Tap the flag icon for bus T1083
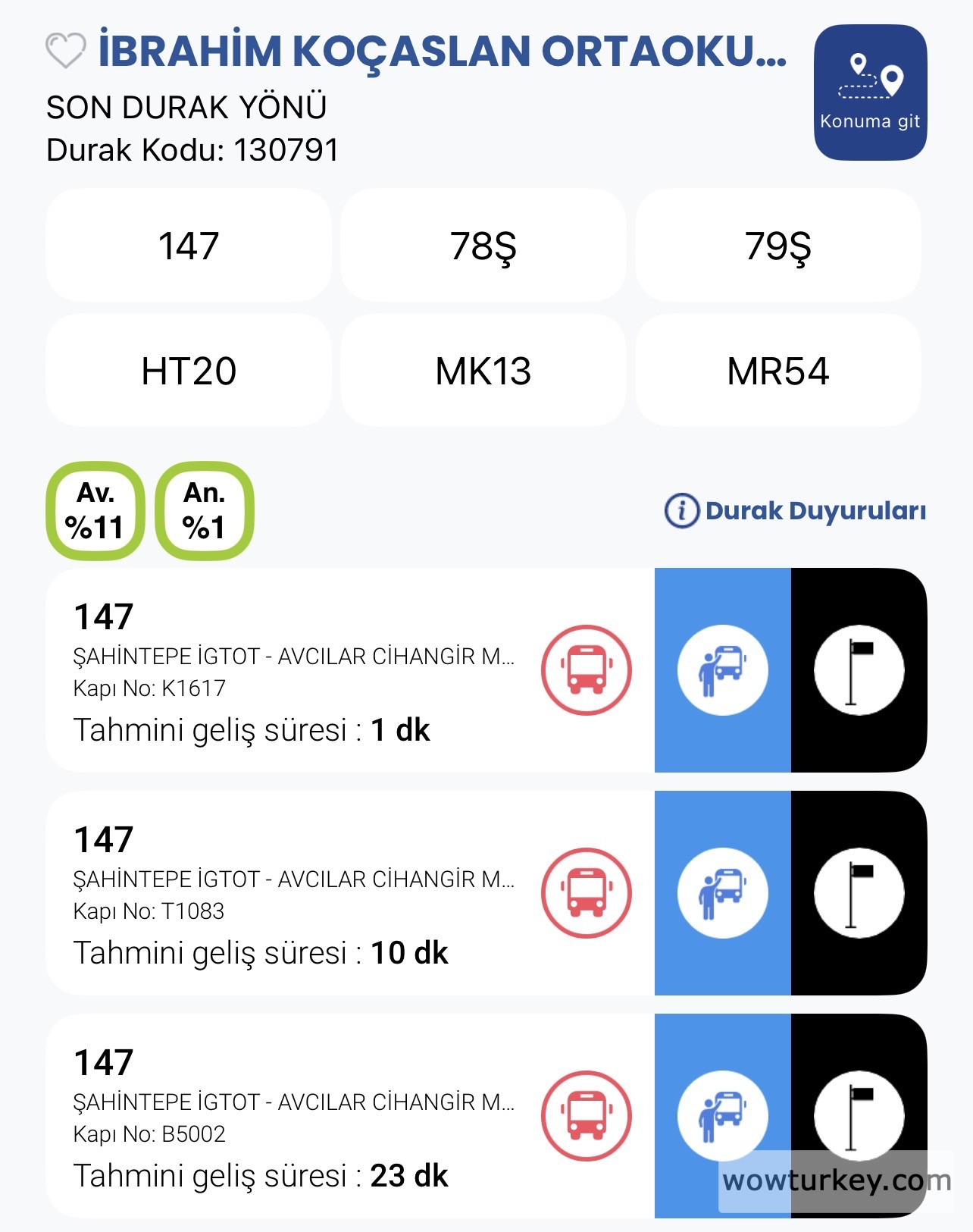Screen dimensions: 973x1232 859,893
